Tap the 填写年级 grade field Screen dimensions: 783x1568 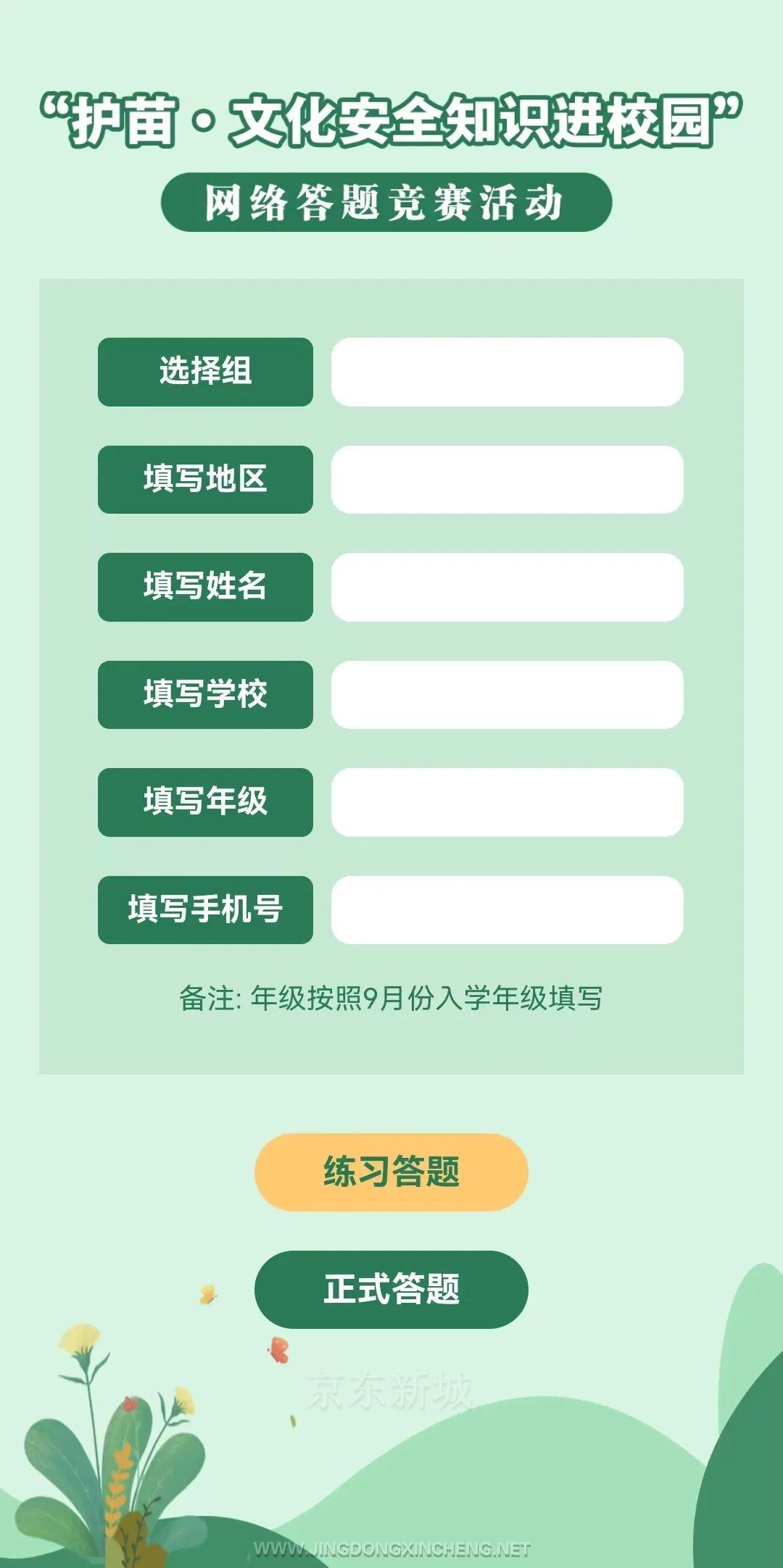pos(507,802)
